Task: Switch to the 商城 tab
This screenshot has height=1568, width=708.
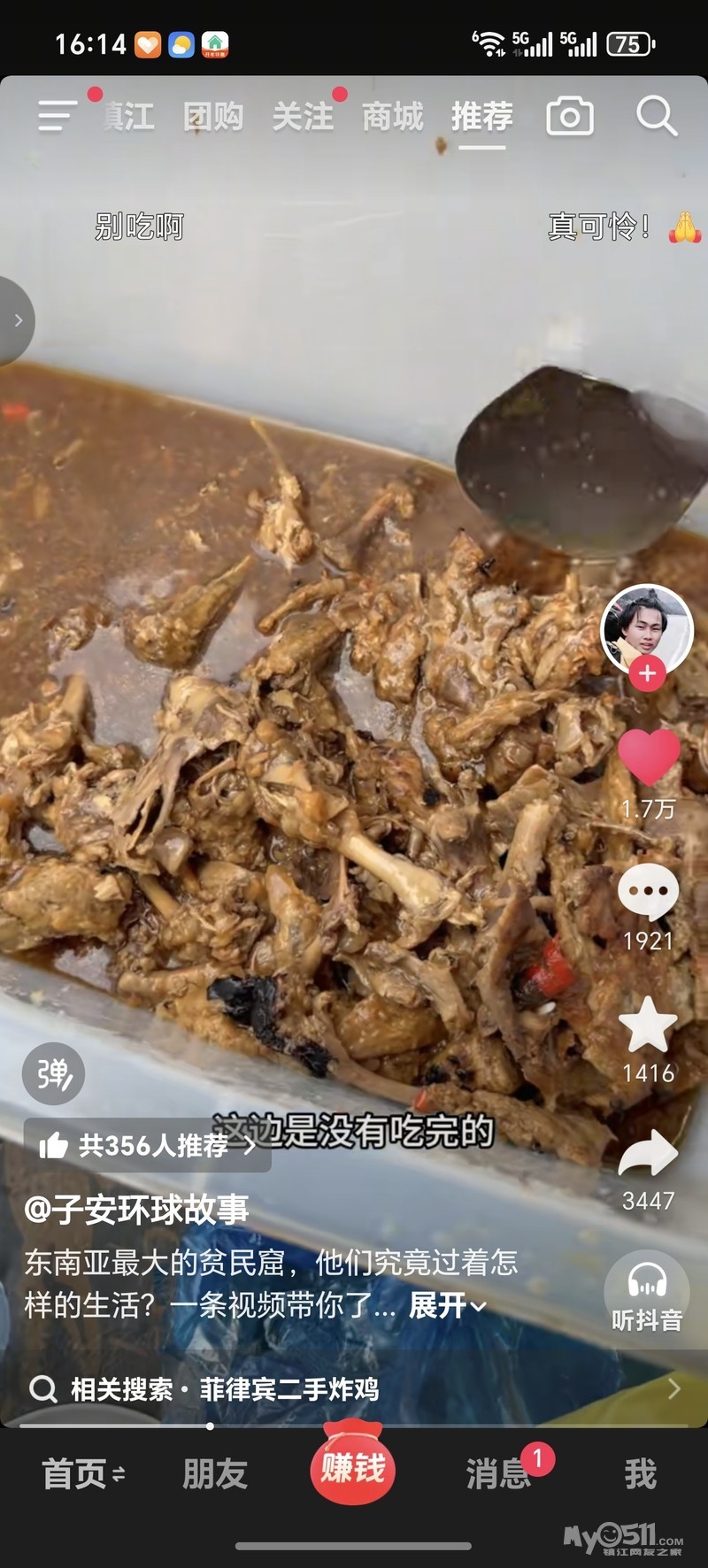Action: click(x=392, y=117)
